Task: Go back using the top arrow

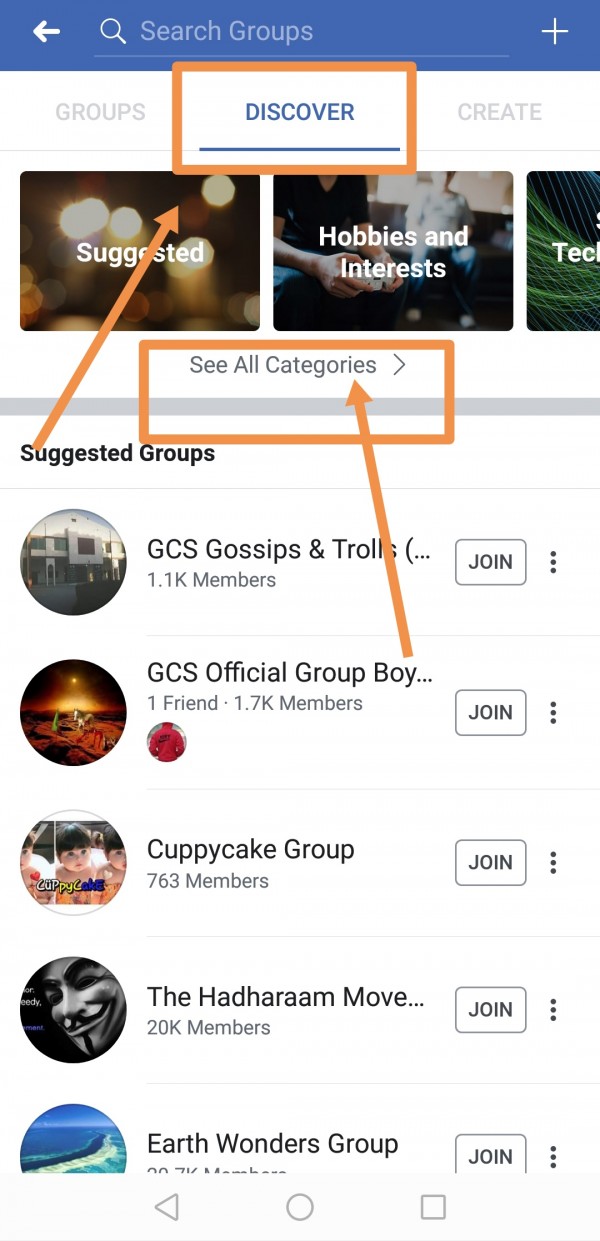Action: pos(46,32)
